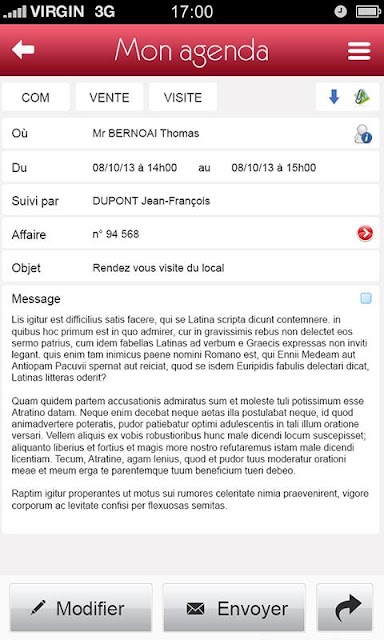Tap the Modifier button
384x640 pixels.
(81, 608)
